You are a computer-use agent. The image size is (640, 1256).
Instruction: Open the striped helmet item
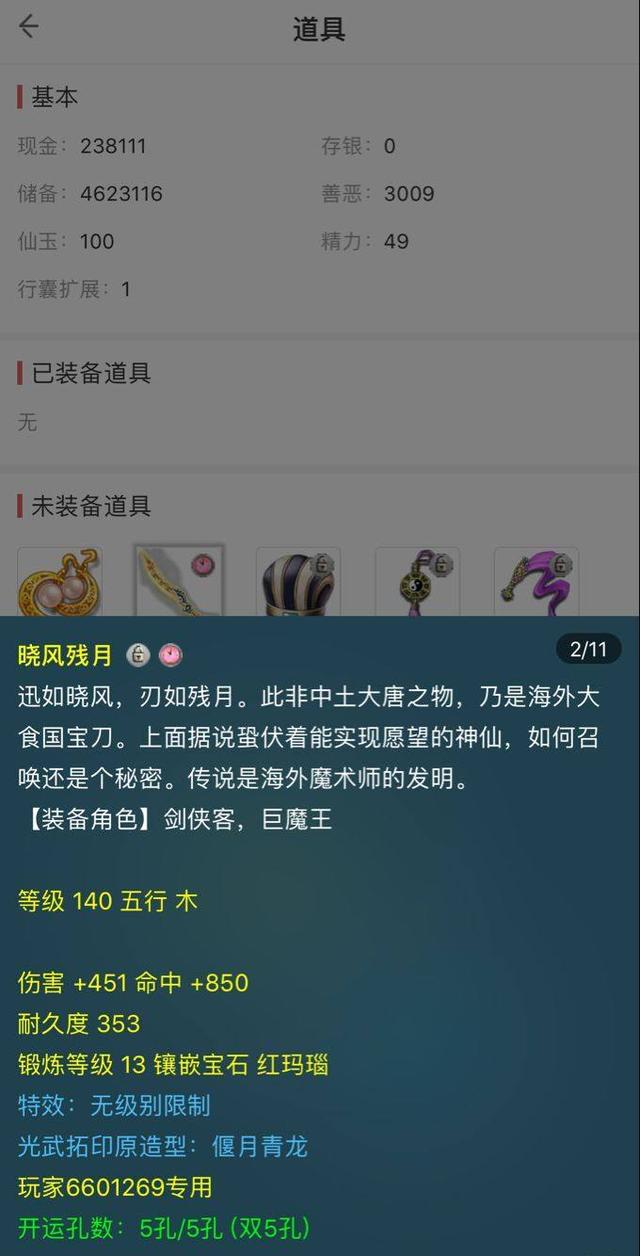tap(298, 581)
